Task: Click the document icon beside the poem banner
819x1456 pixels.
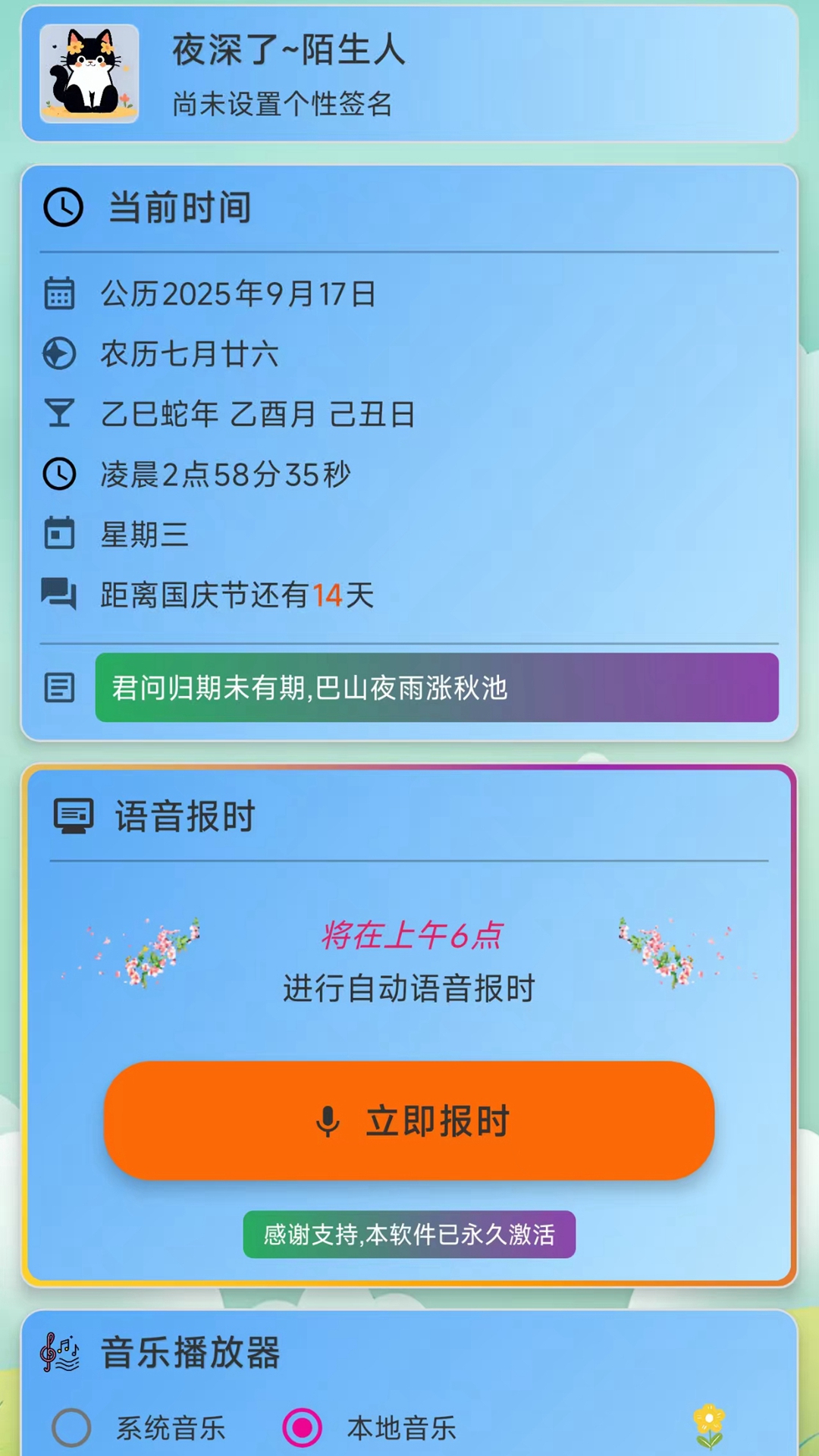Action: [x=59, y=689]
